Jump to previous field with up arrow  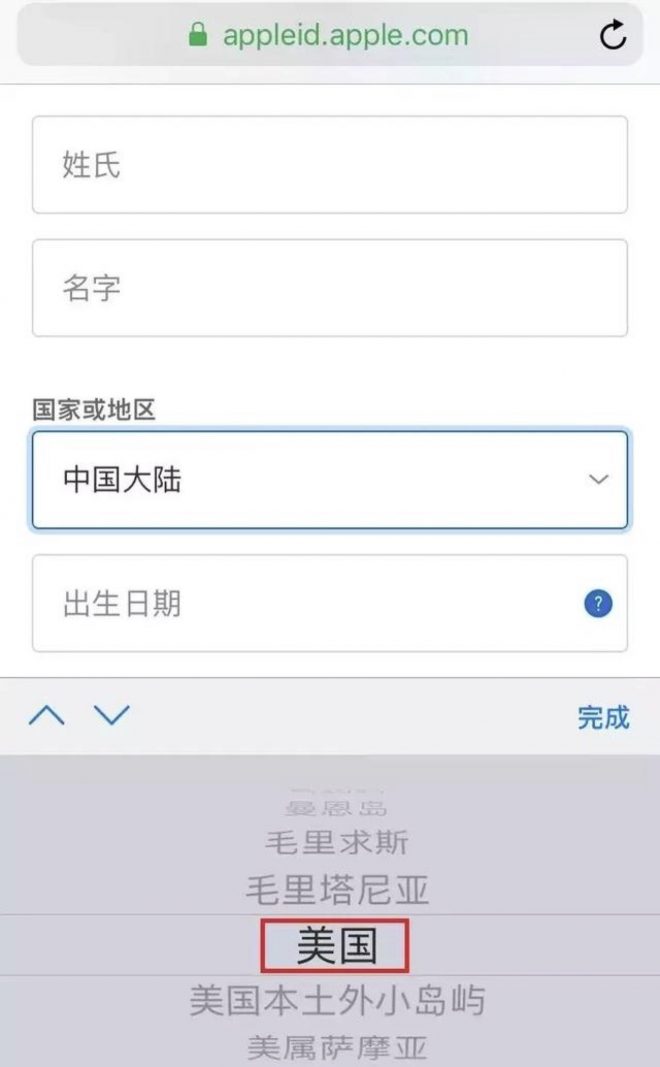point(47,715)
